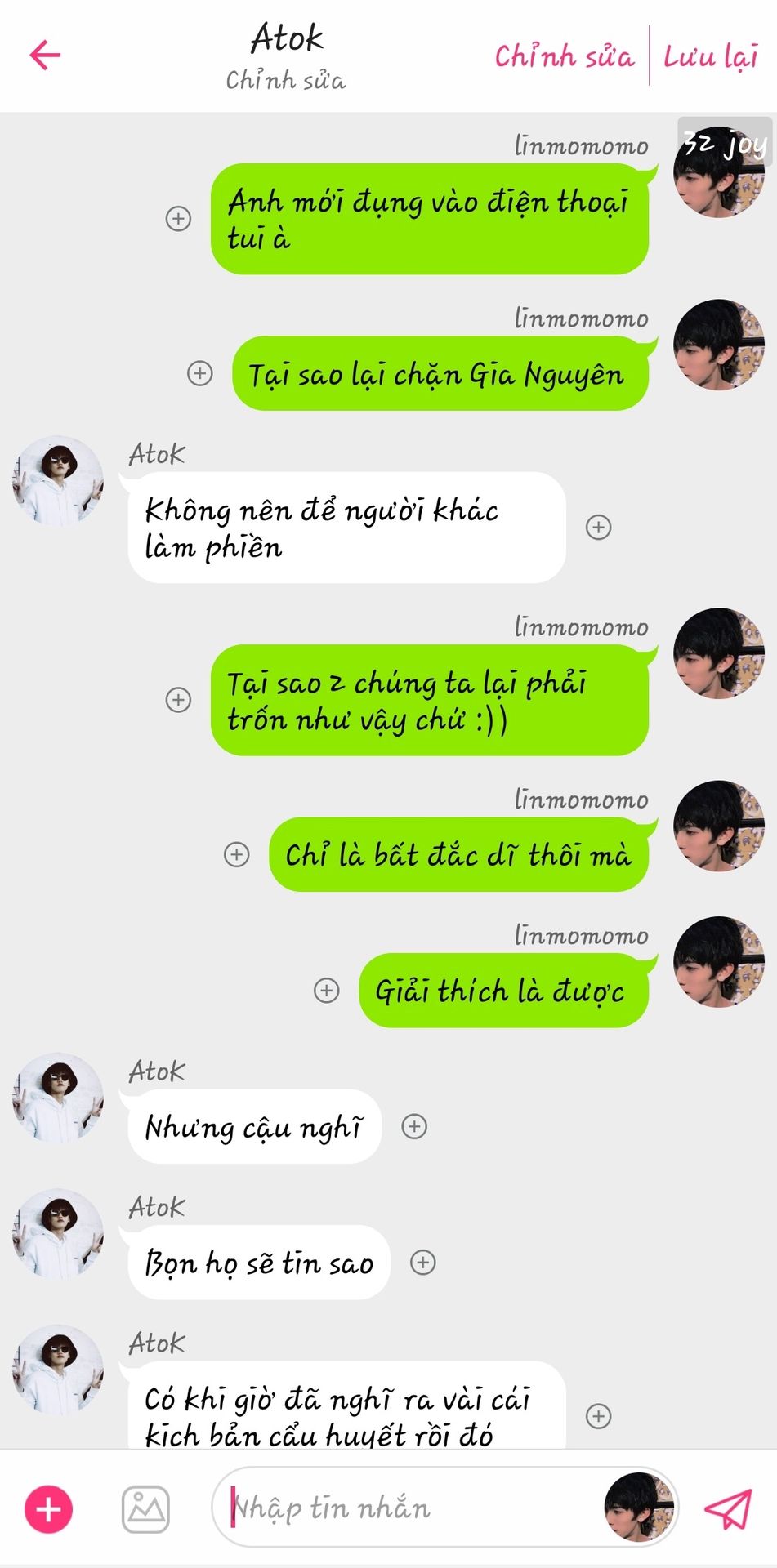This screenshot has height=1568, width=777.
Task: Switch sender via avatar in message box
Action: click(x=641, y=1508)
